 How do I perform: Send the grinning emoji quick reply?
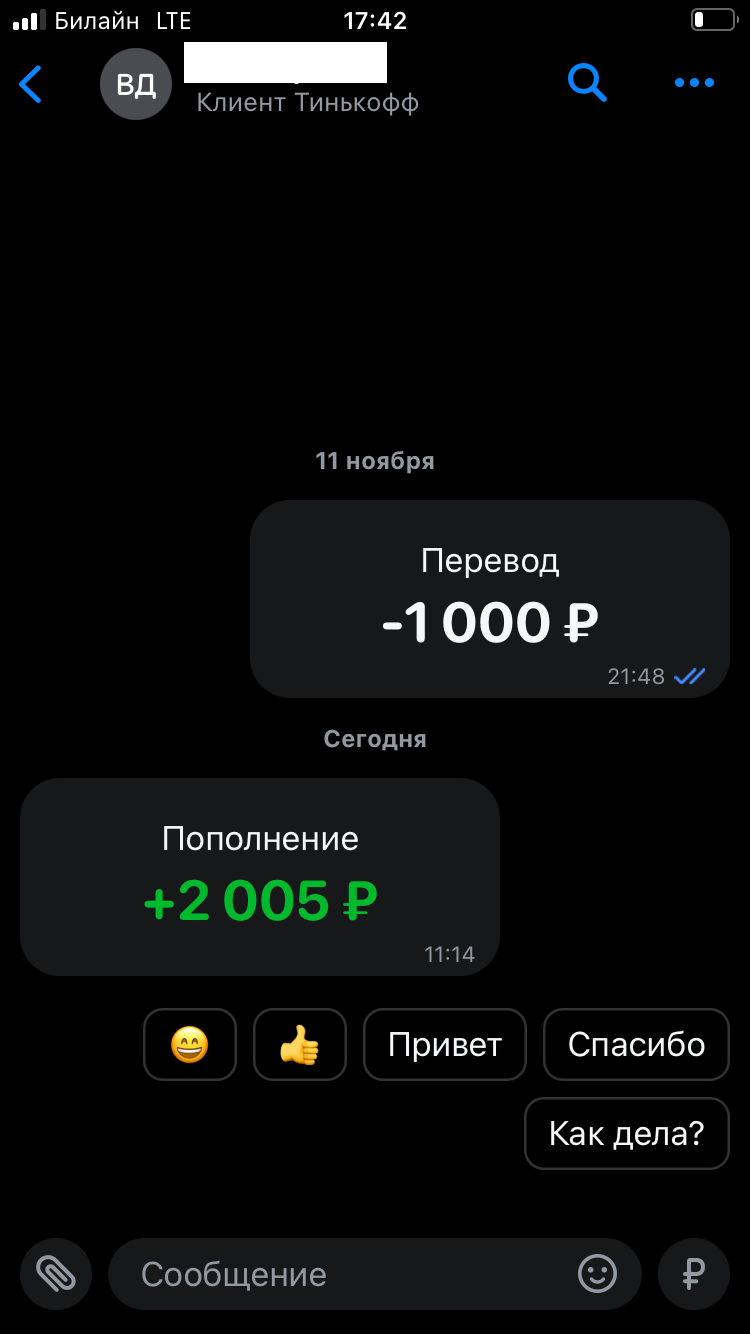tap(190, 1045)
